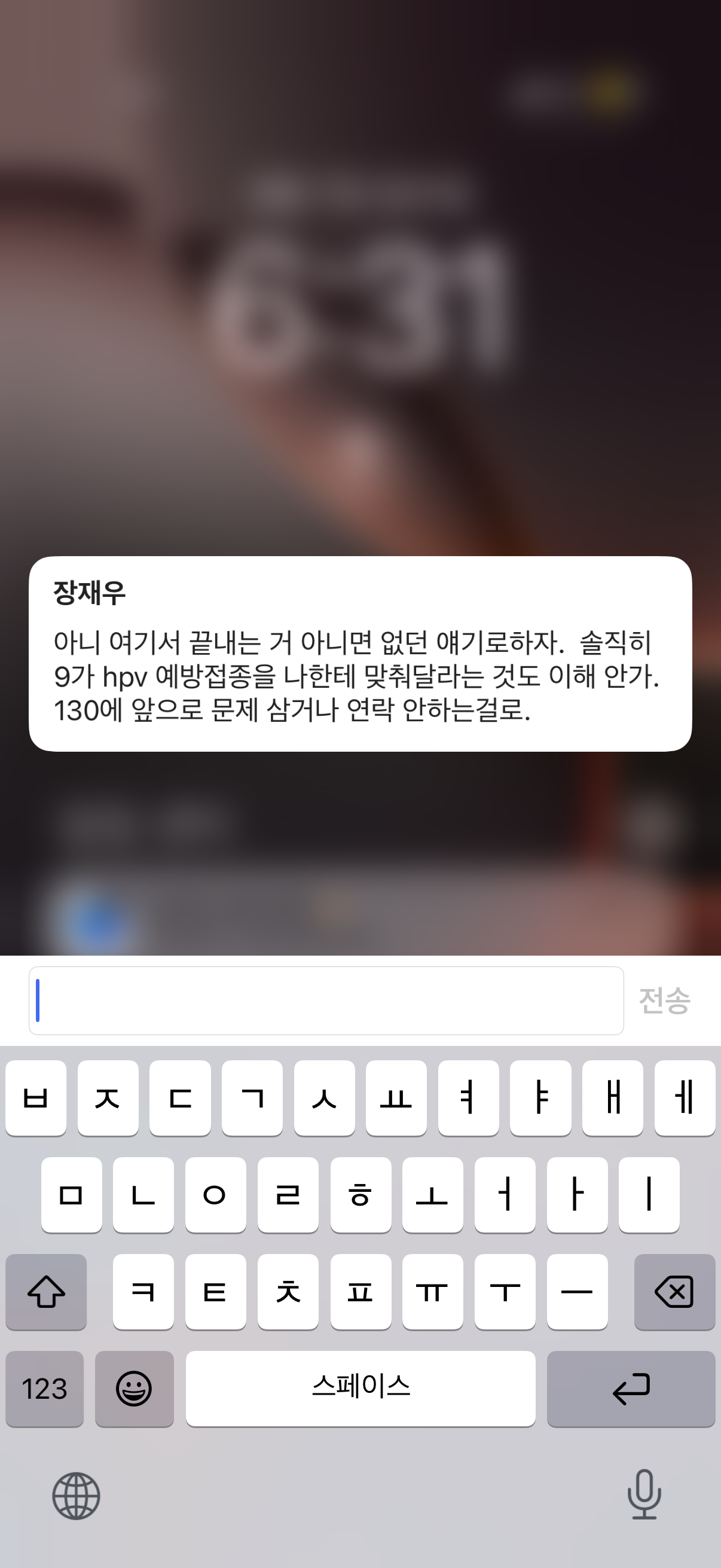Screen dimensions: 721x1568
Task: Tap the 스페이스 space bar
Action: pyautogui.click(x=360, y=1389)
